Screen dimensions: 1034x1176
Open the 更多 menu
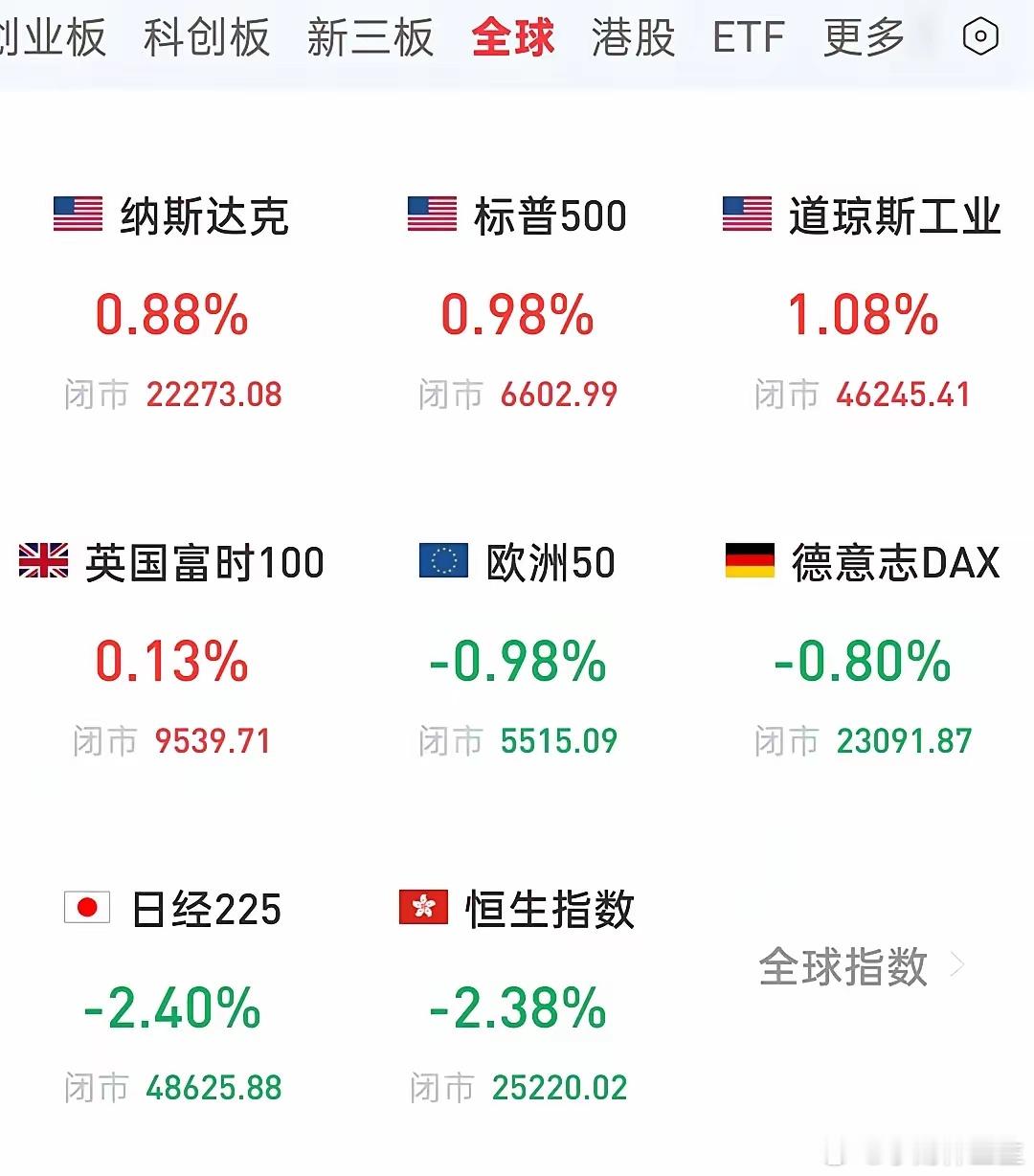point(861,38)
